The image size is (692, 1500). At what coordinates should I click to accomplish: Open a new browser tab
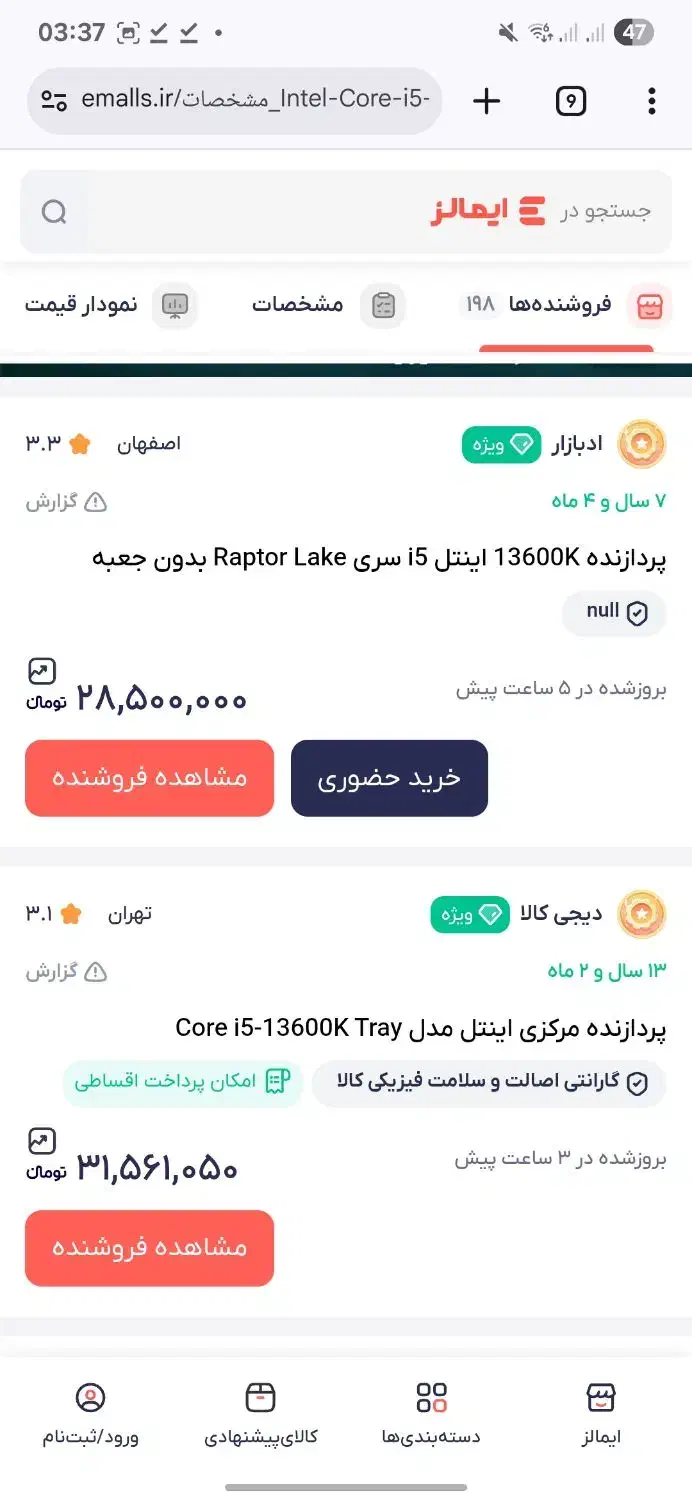486,101
